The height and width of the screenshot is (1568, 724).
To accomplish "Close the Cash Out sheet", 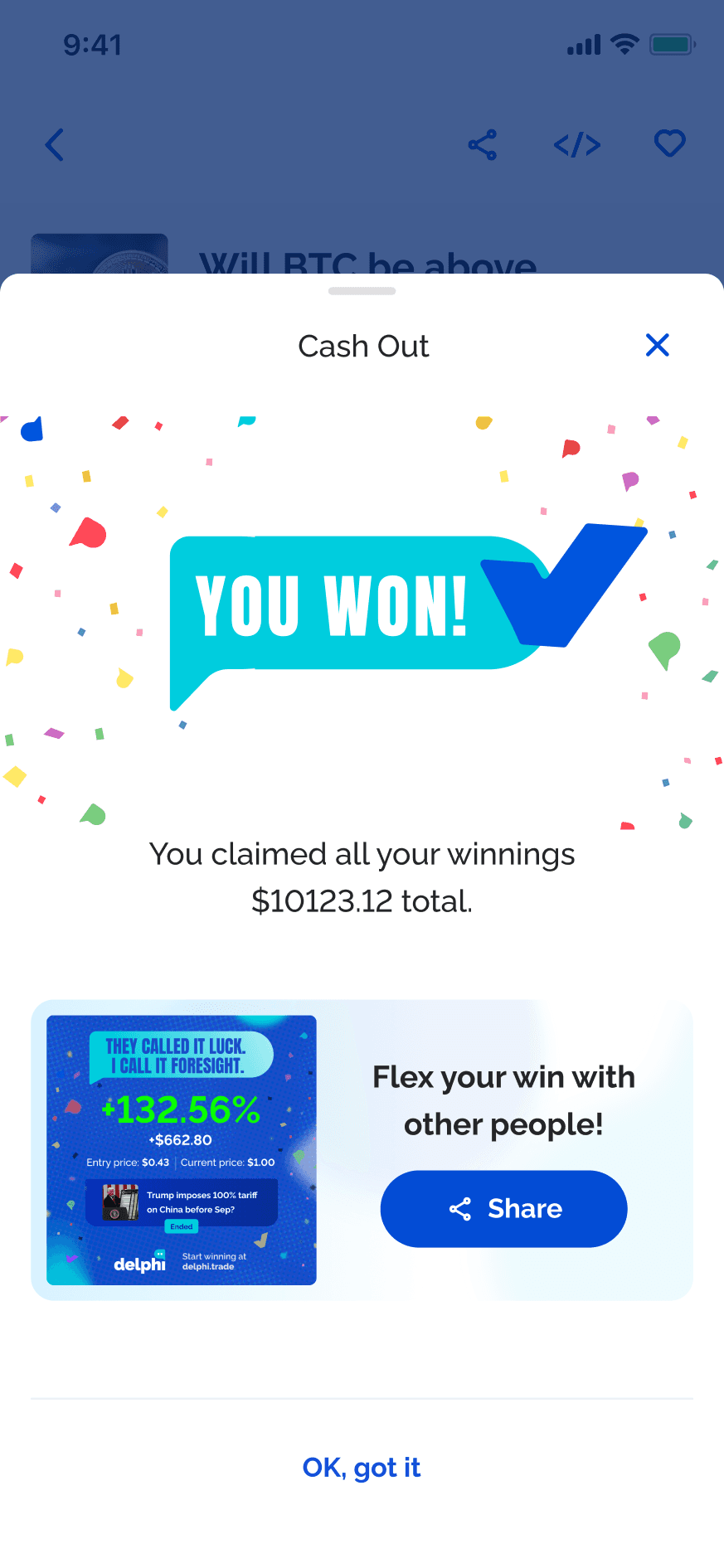I will (x=657, y=345).
